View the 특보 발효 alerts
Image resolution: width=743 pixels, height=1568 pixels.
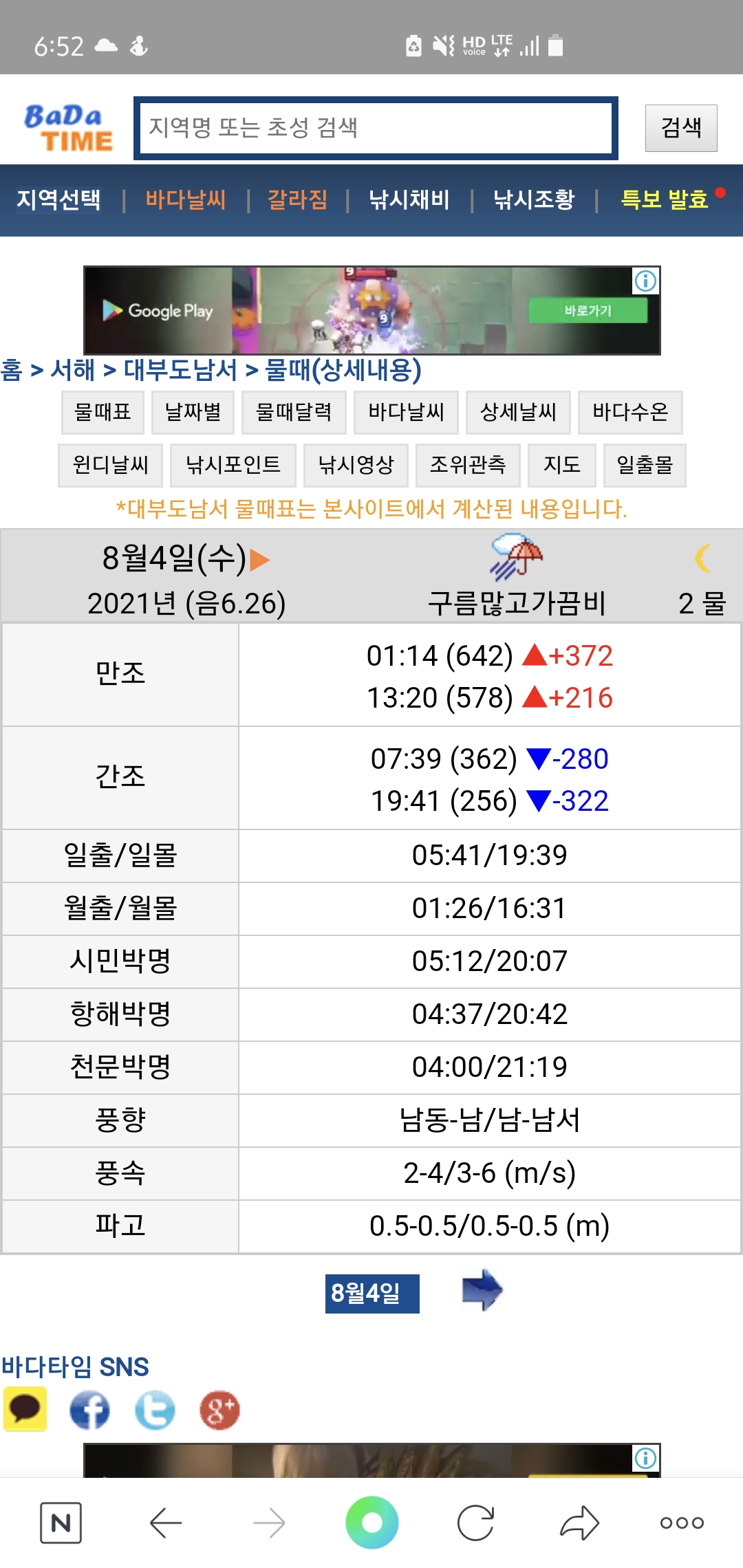coord(665,200)
